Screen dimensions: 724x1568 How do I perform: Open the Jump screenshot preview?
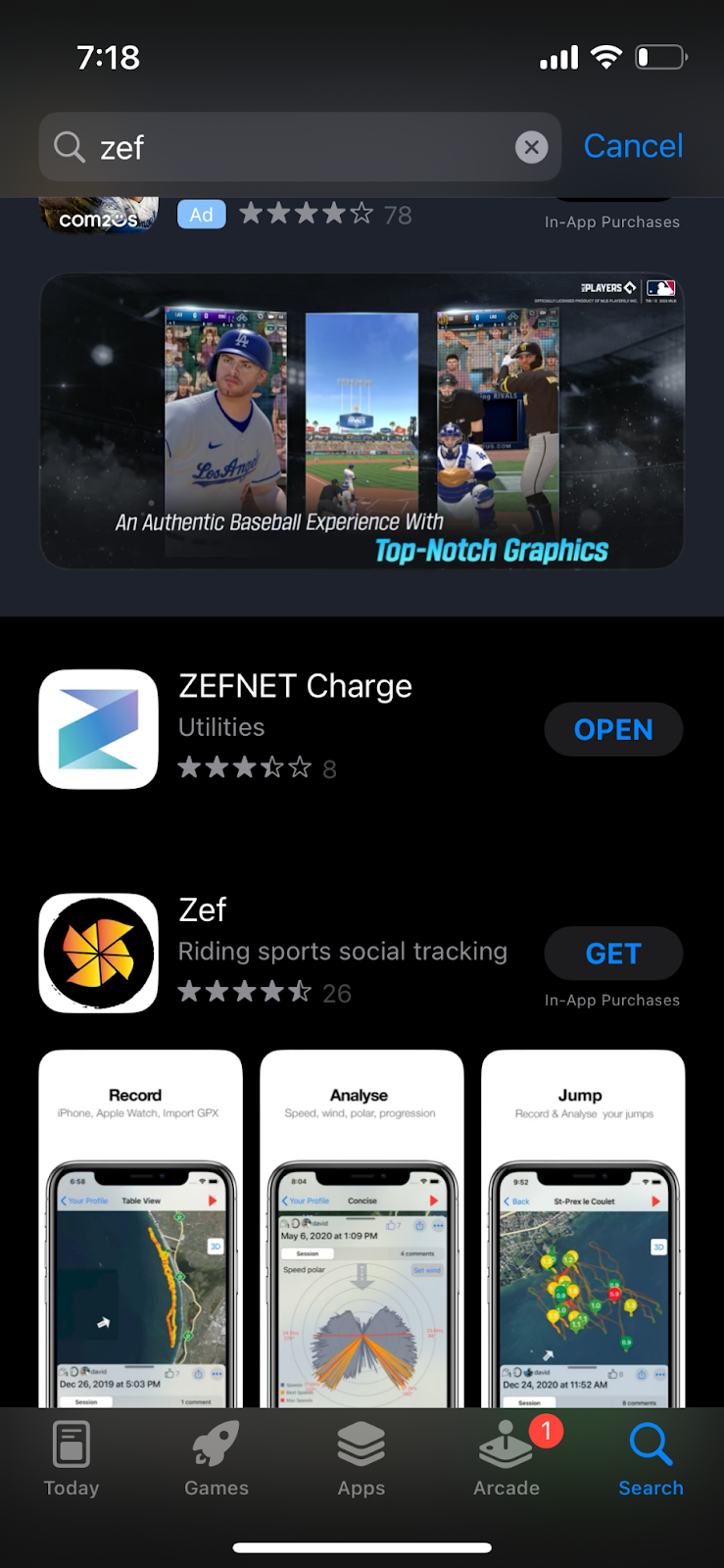pyautogui.click(x=583, y=1230)
